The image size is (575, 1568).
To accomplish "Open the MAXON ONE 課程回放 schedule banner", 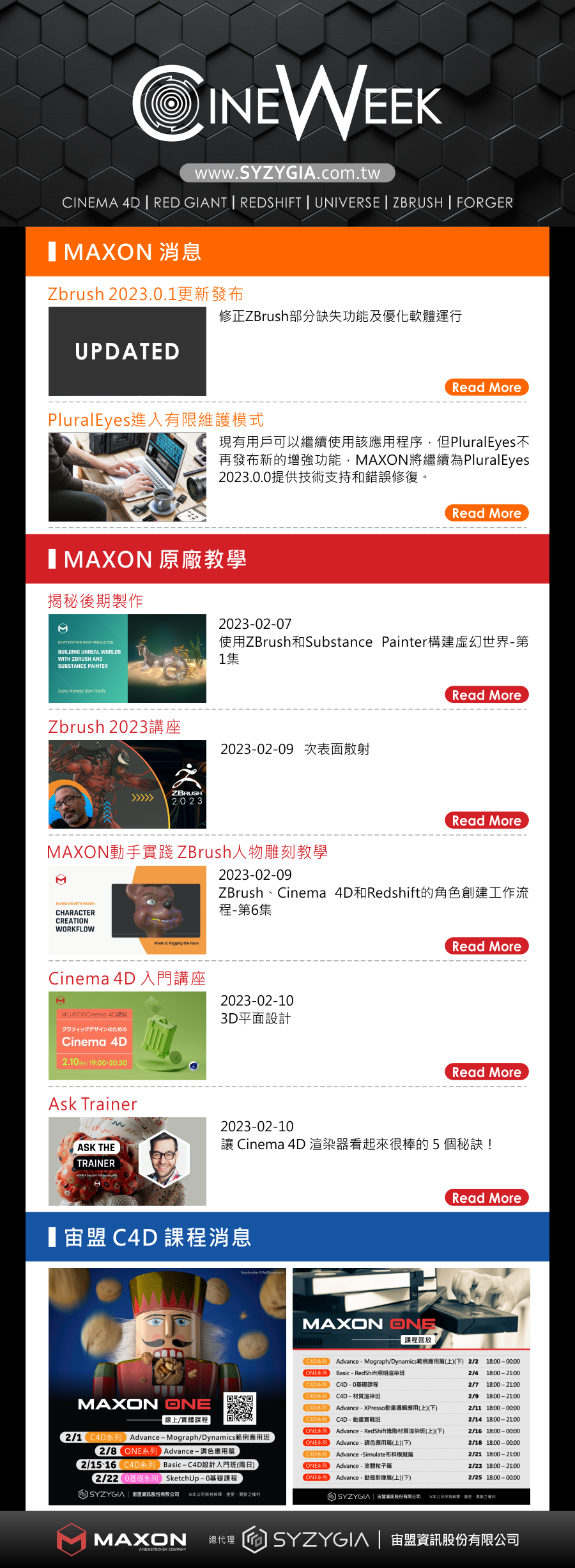I will tap(411, 1386).
